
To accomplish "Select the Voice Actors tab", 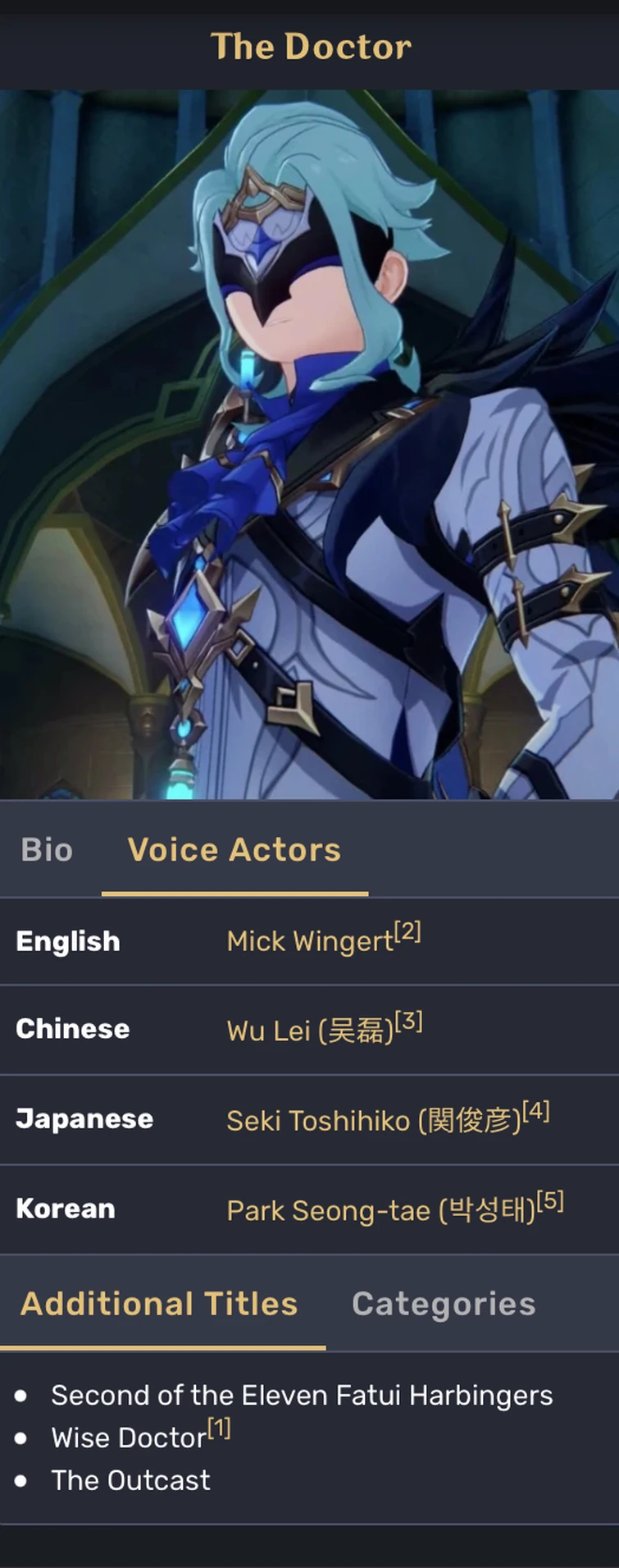I will 234,850.
